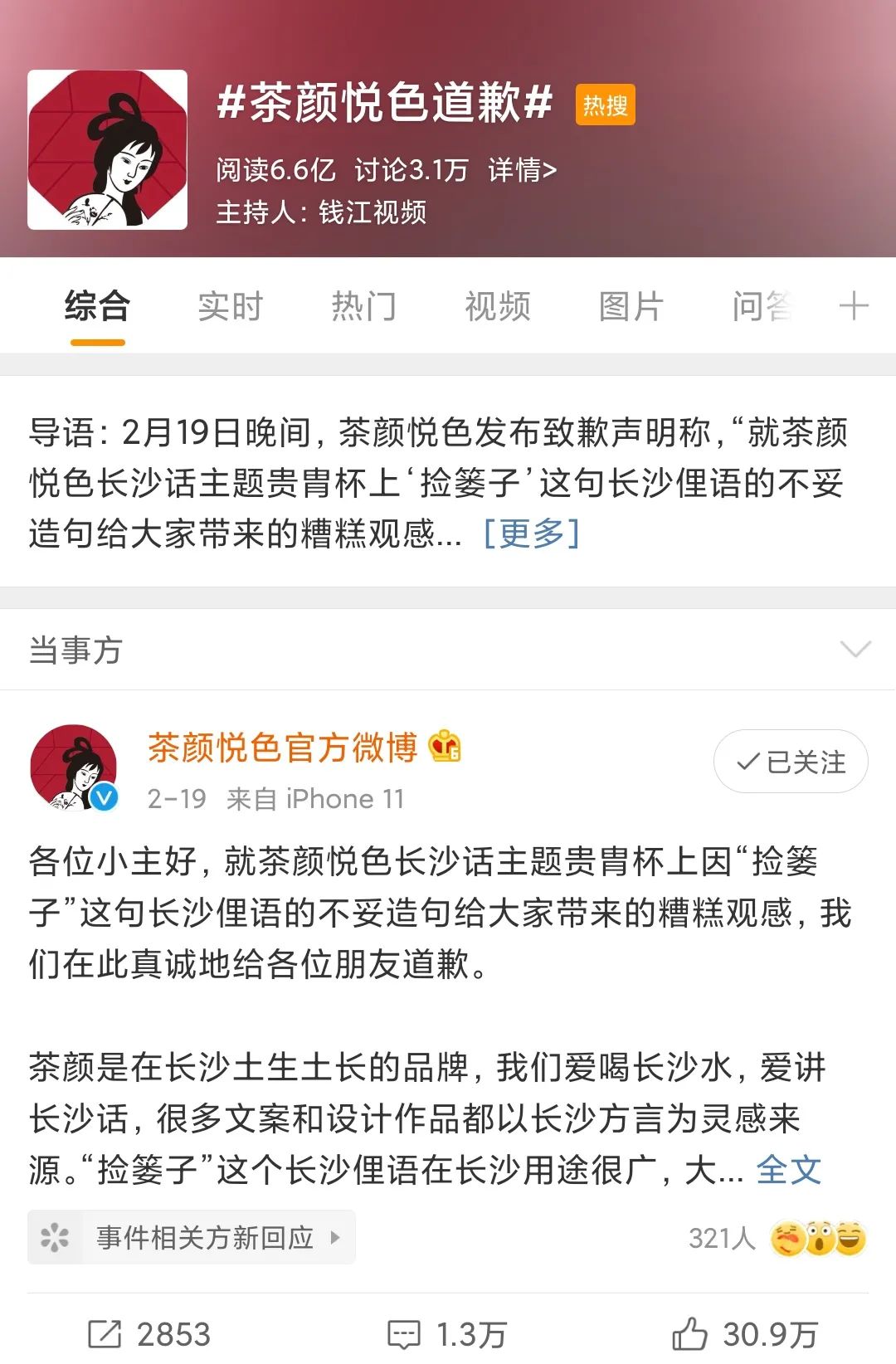Switch to the 视频 tab
The image size is (896, 1364).
(497, 306)
